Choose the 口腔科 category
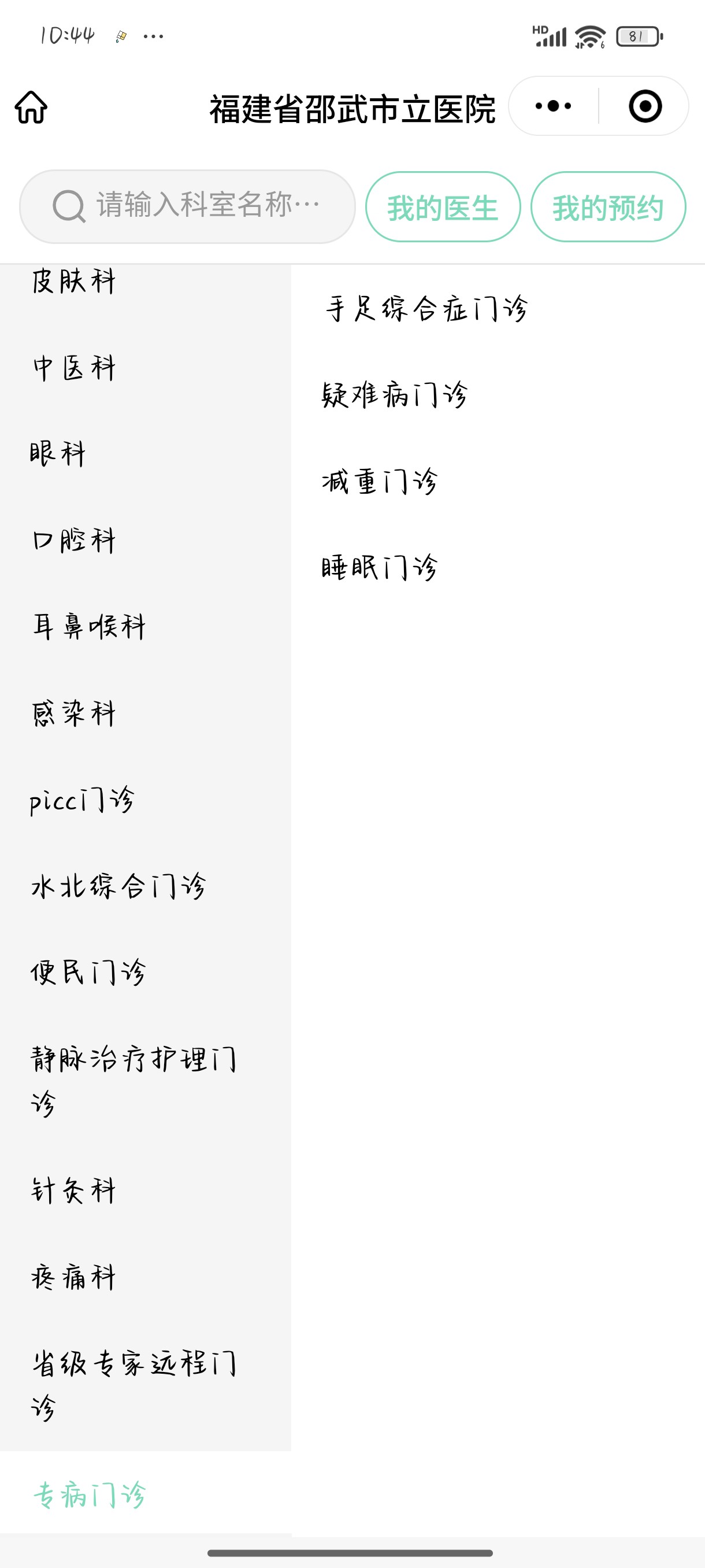 [x=74, y=541]
